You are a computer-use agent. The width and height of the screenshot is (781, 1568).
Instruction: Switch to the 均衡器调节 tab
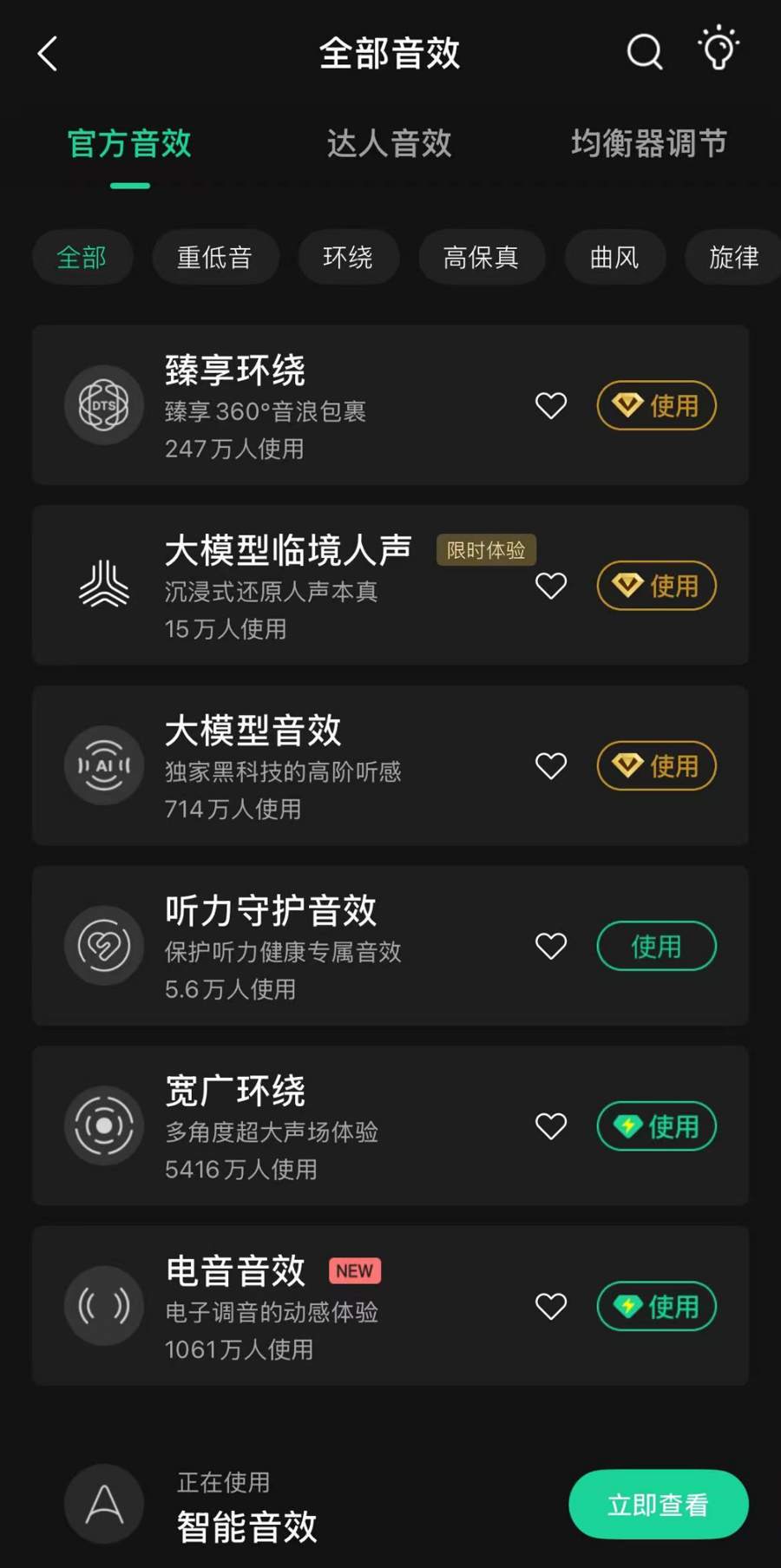(648, 144)
